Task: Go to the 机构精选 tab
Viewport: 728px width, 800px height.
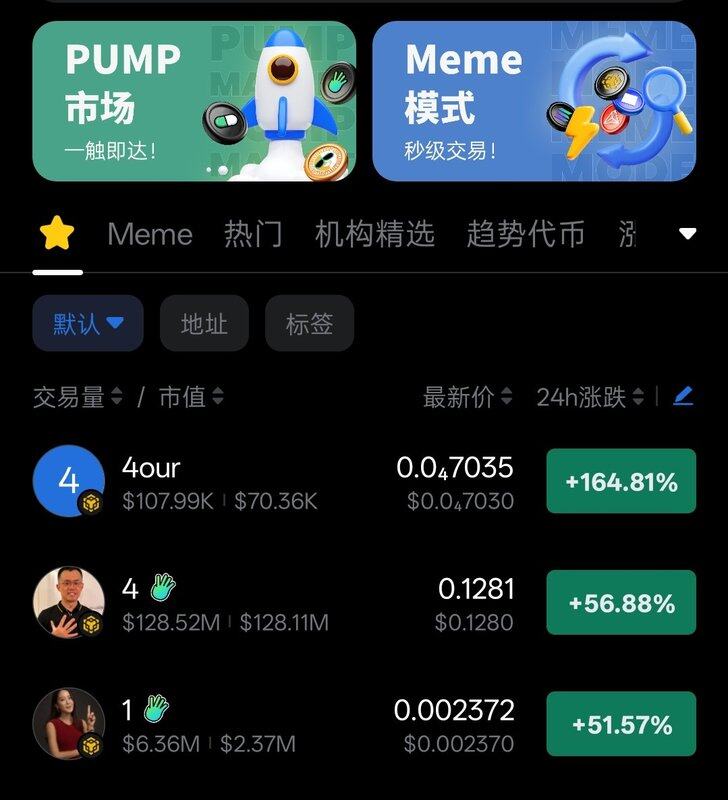Action: (374, 235)
